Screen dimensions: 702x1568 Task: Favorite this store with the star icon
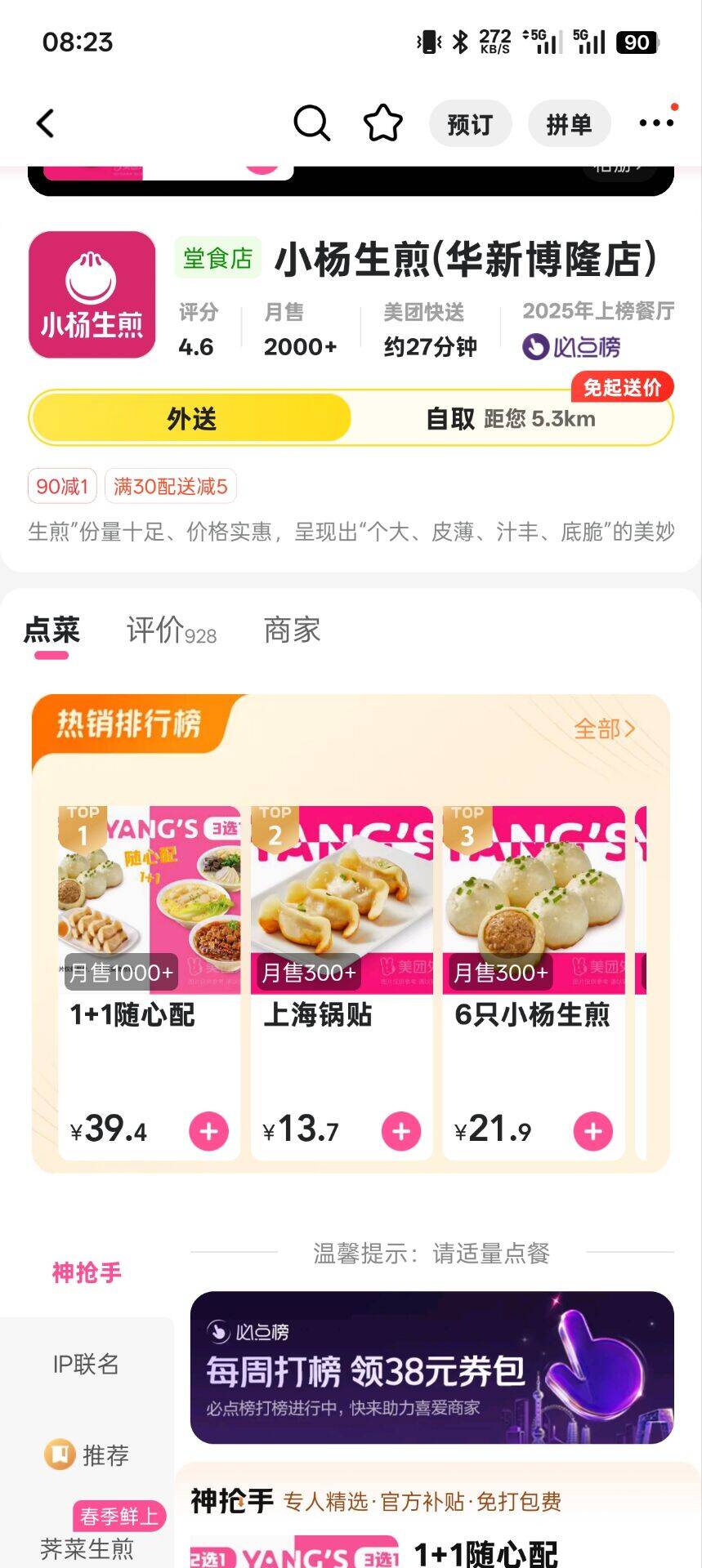pyautogui.click(x=382, y=124)
